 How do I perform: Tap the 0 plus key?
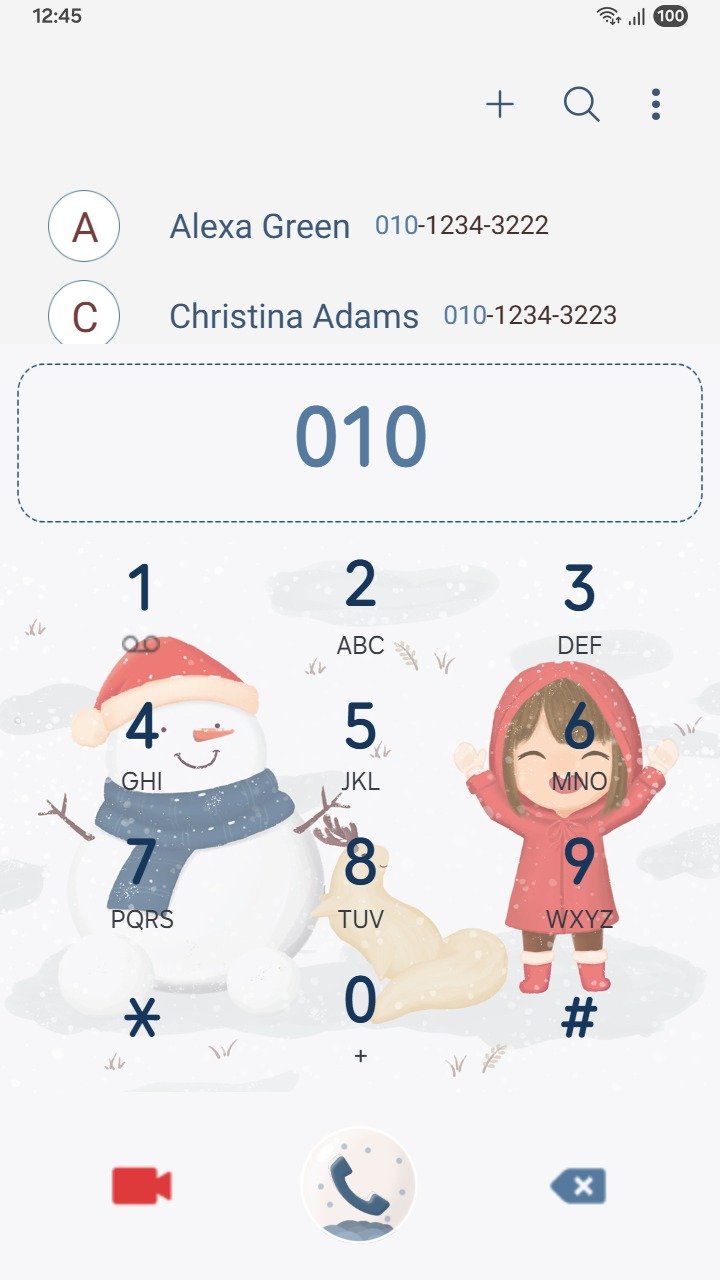click(x=360, y=1016)
